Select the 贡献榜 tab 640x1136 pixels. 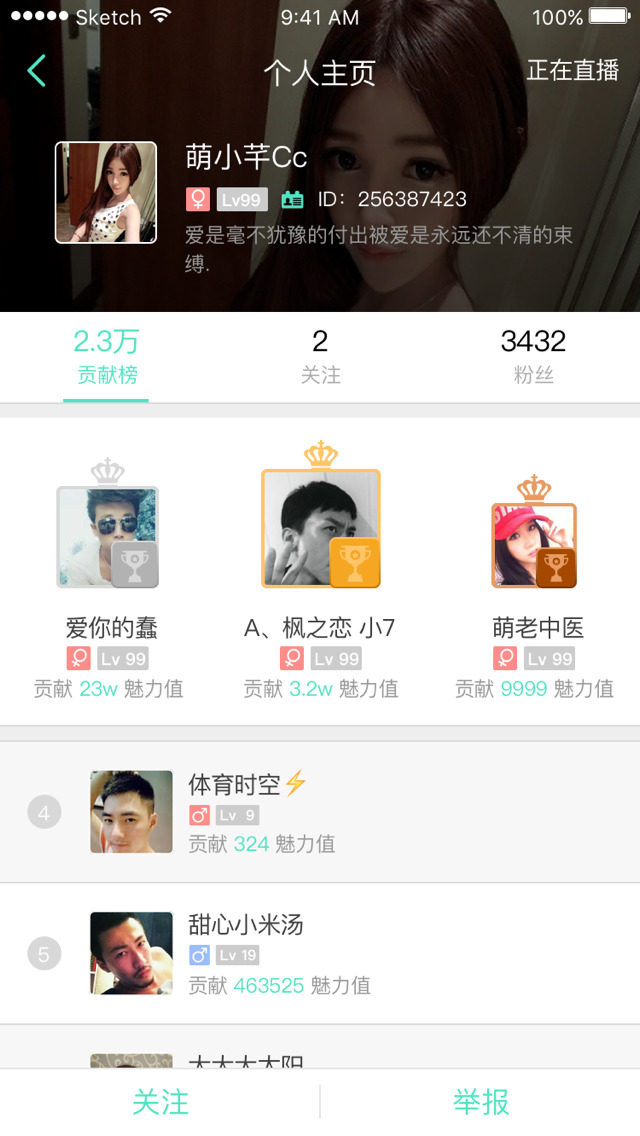pyautogui.click(x=106, y=357)
